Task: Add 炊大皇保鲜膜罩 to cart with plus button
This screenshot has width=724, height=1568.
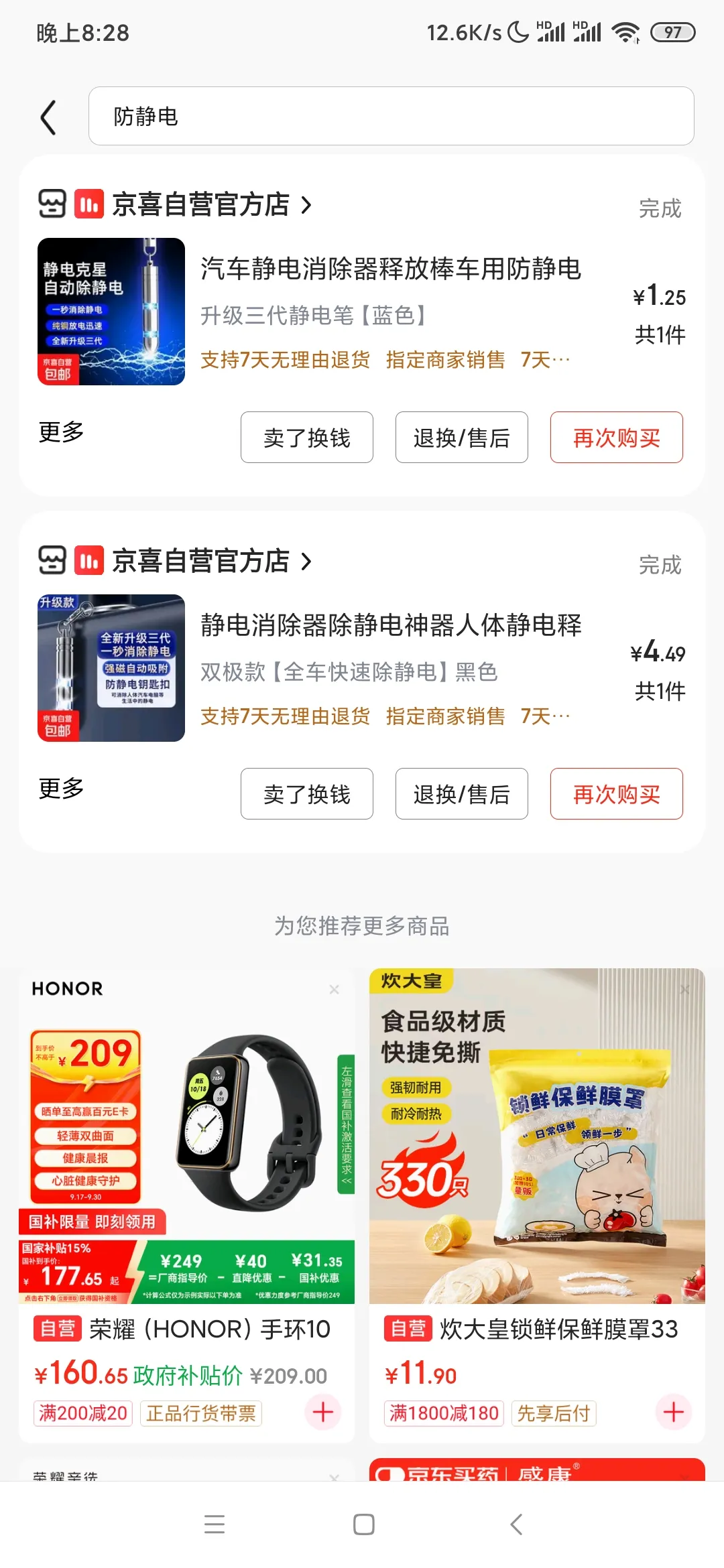Action: (673, 1412)
